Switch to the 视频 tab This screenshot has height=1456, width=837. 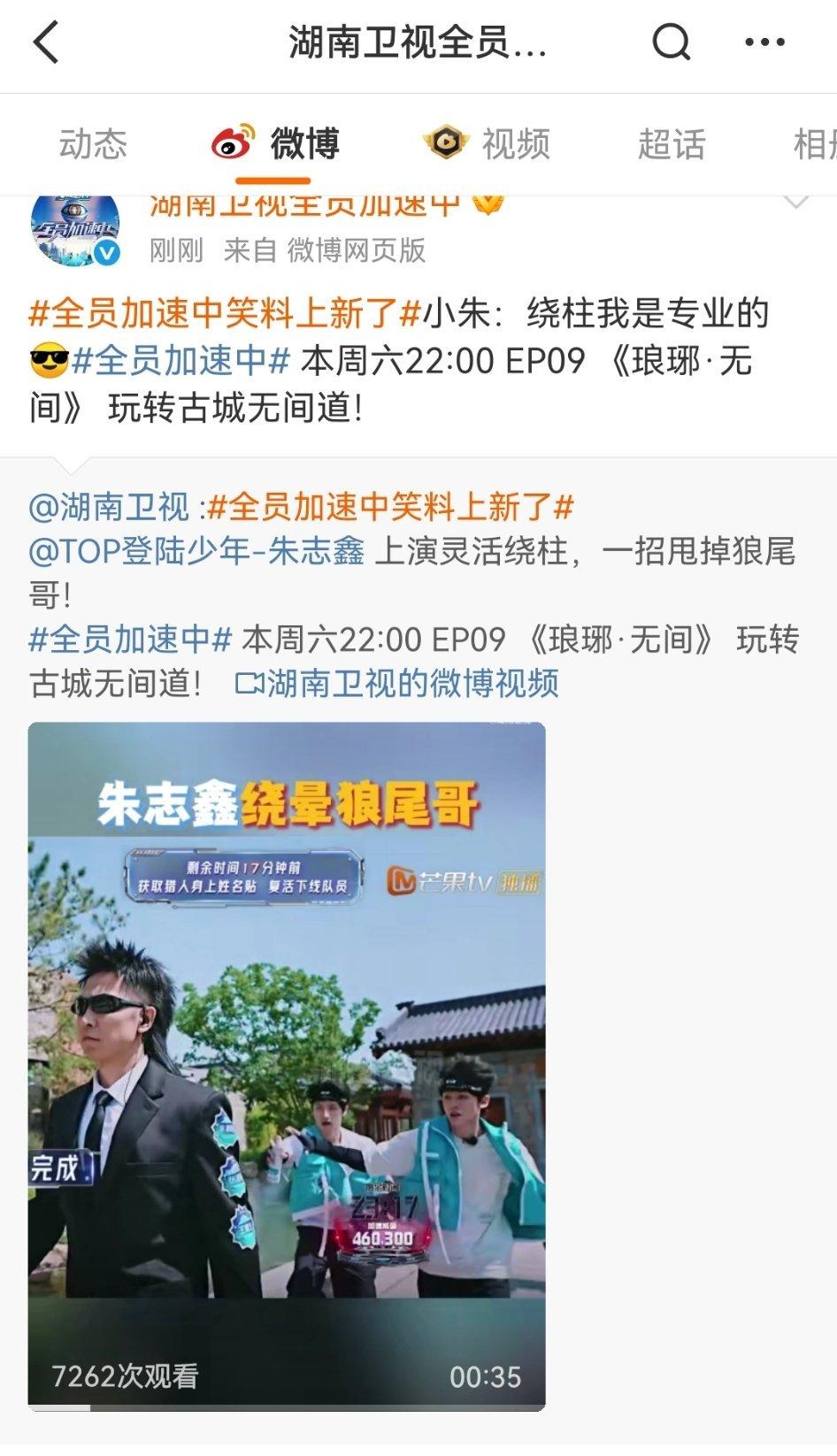(488, 143)
